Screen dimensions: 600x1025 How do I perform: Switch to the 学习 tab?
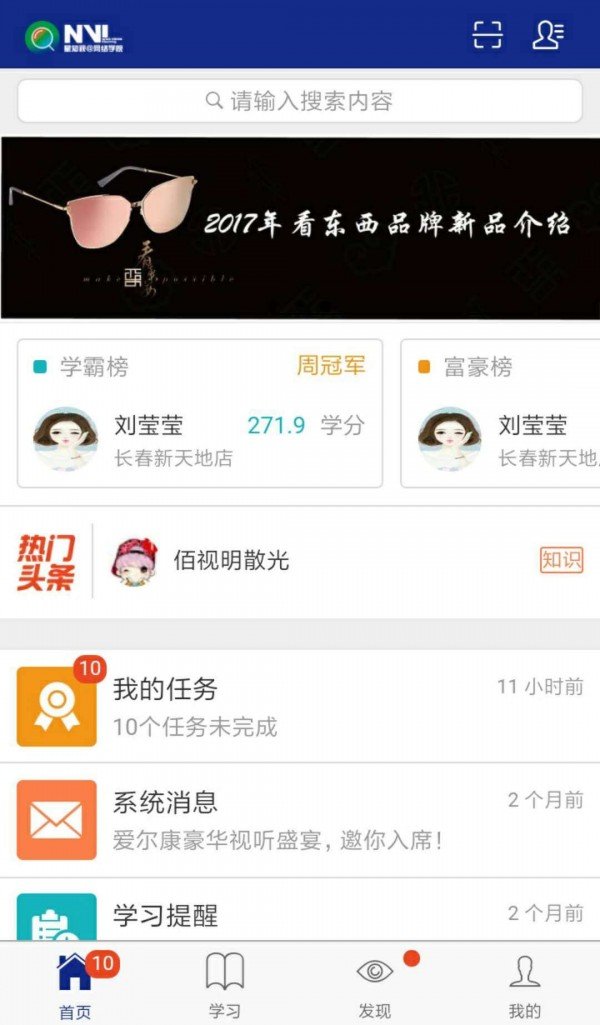(225, 984)
